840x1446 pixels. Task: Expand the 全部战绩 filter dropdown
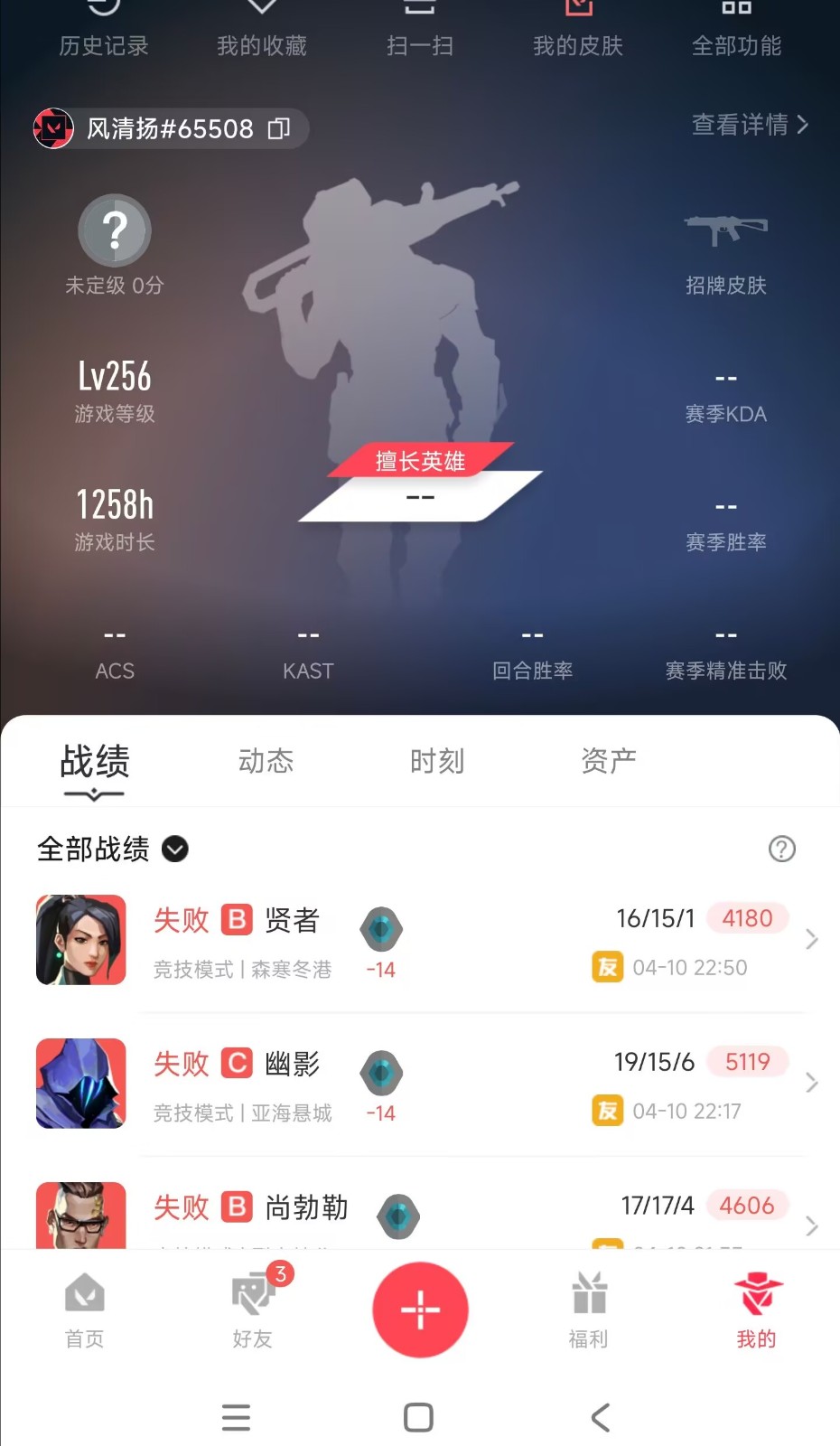[175, 850]
